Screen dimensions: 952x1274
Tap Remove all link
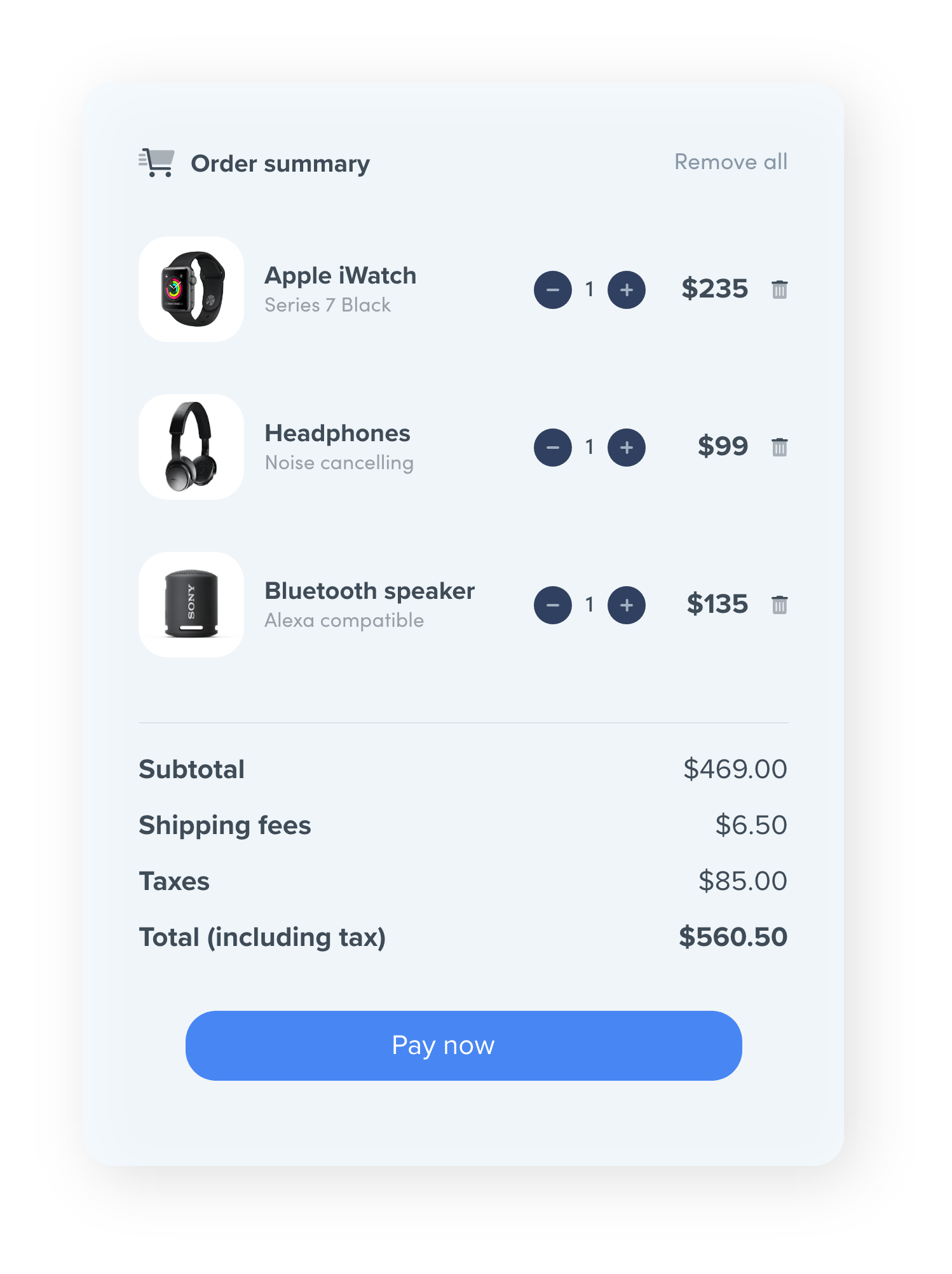tap(730, 162)
